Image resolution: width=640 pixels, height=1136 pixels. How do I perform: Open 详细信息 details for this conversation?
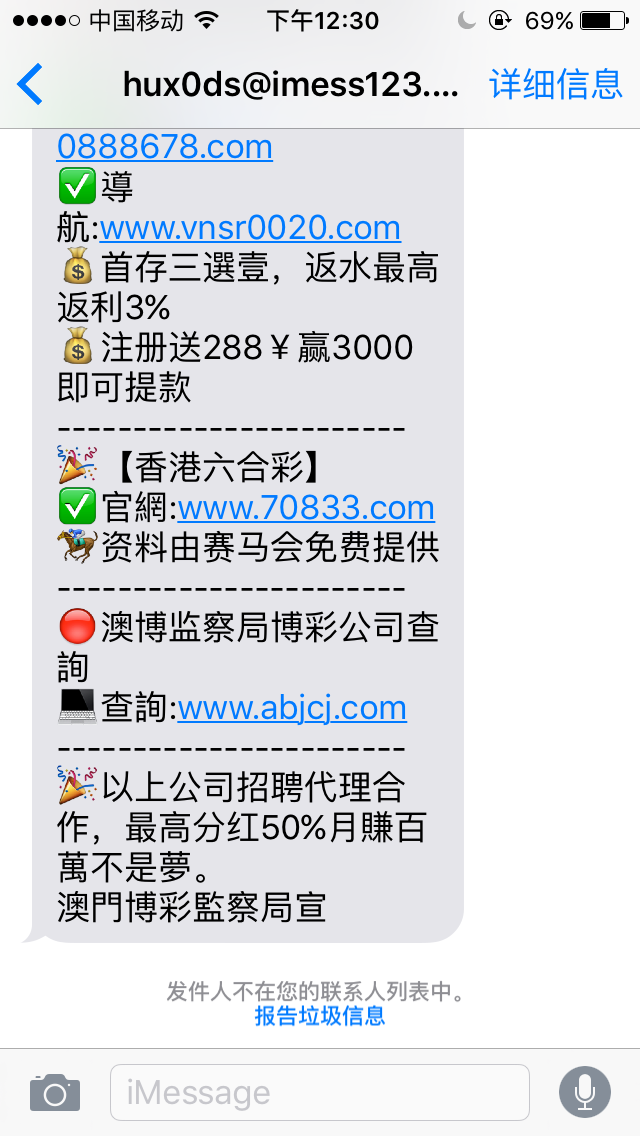point(556,84)
